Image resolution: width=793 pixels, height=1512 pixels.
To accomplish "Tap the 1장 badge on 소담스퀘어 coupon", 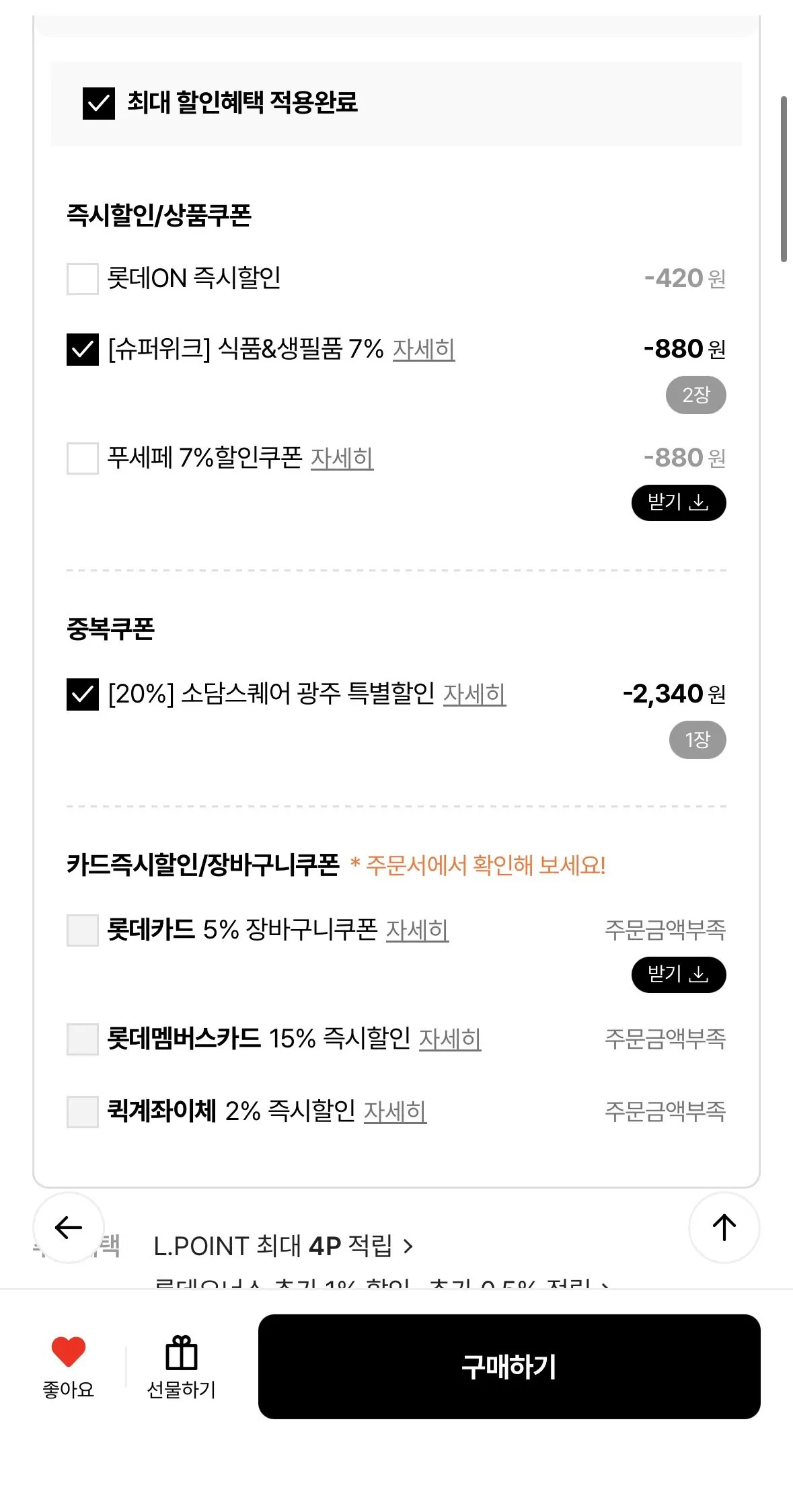I will click(x=697, y=740).
